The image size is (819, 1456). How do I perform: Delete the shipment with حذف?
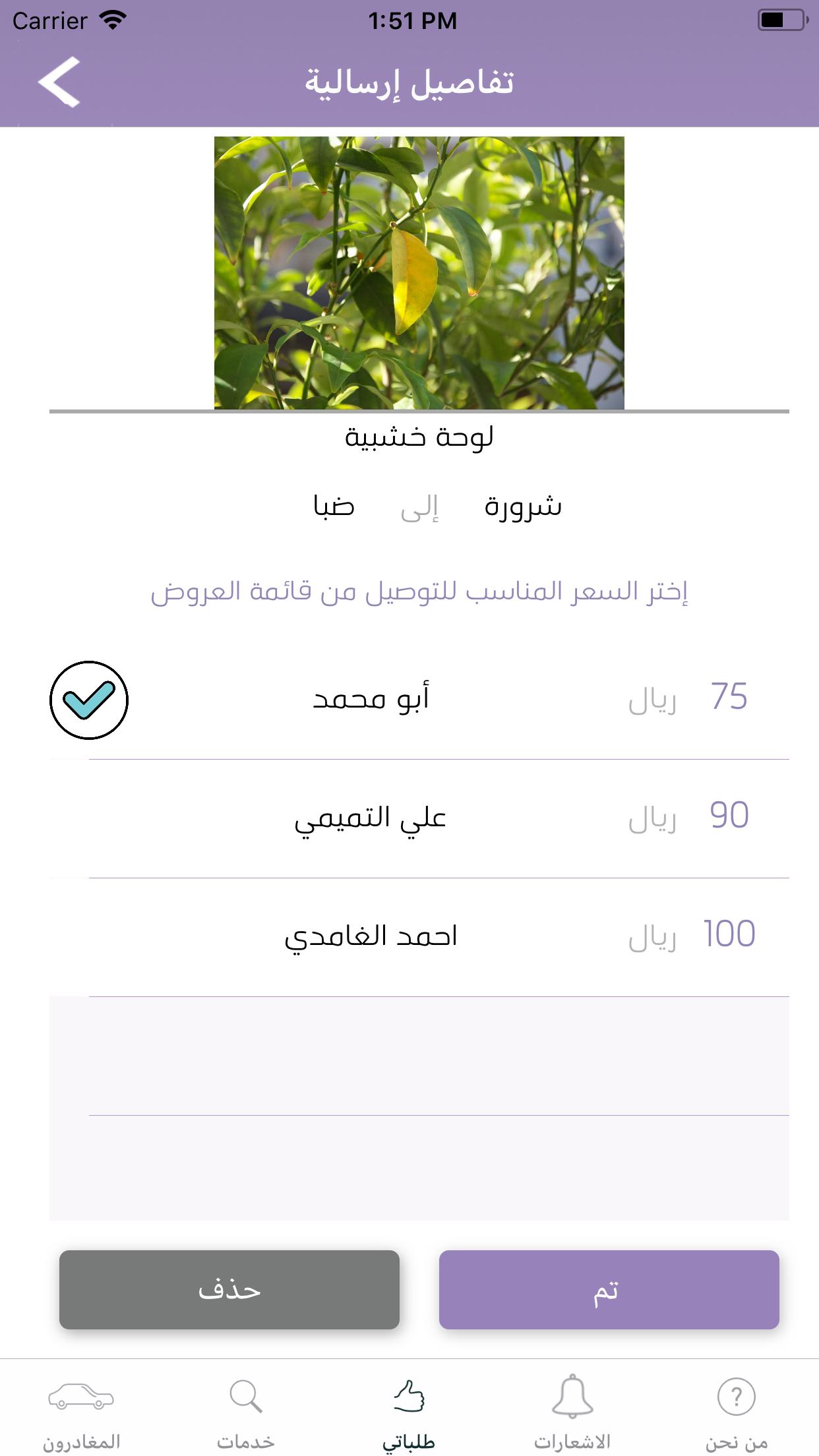[x=229, y=1290]
